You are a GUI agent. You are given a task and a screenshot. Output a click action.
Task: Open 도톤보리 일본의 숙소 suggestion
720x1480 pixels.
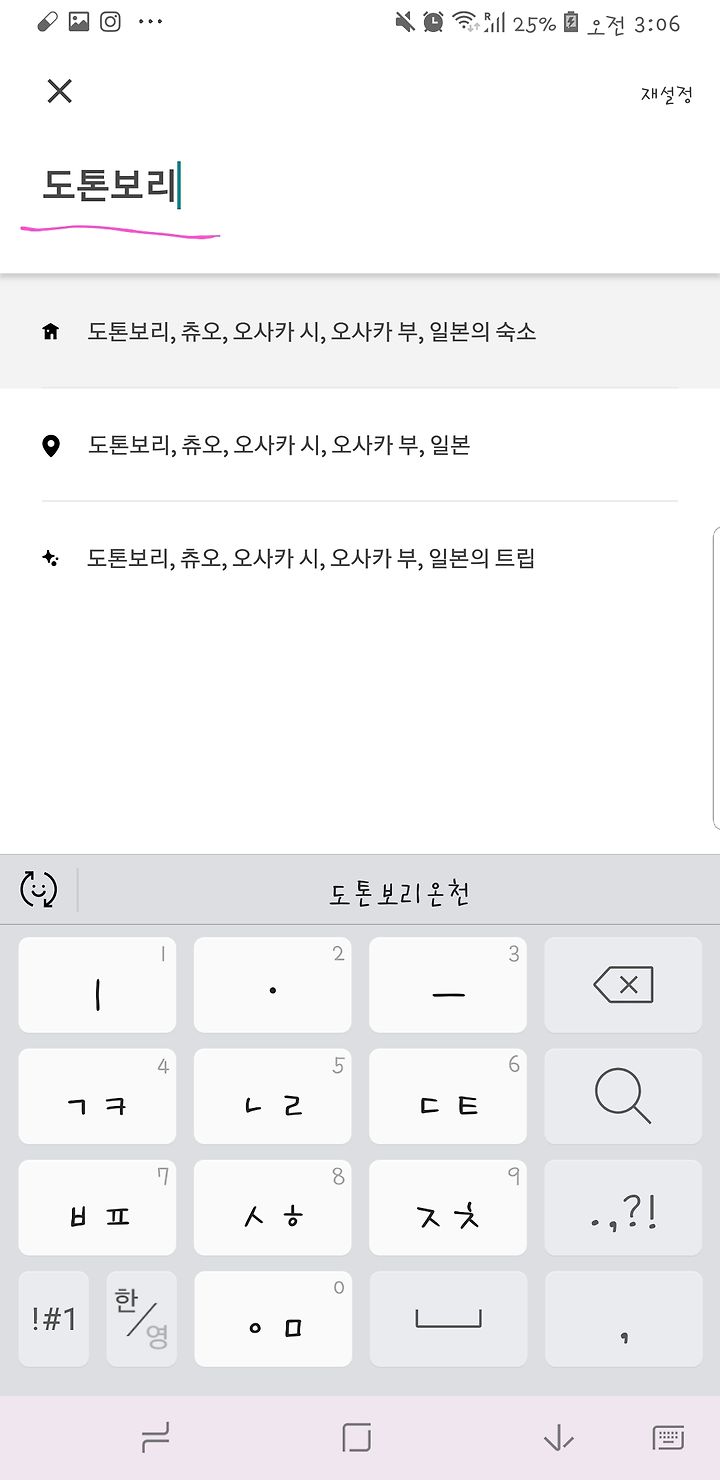(x=360, y=331)
